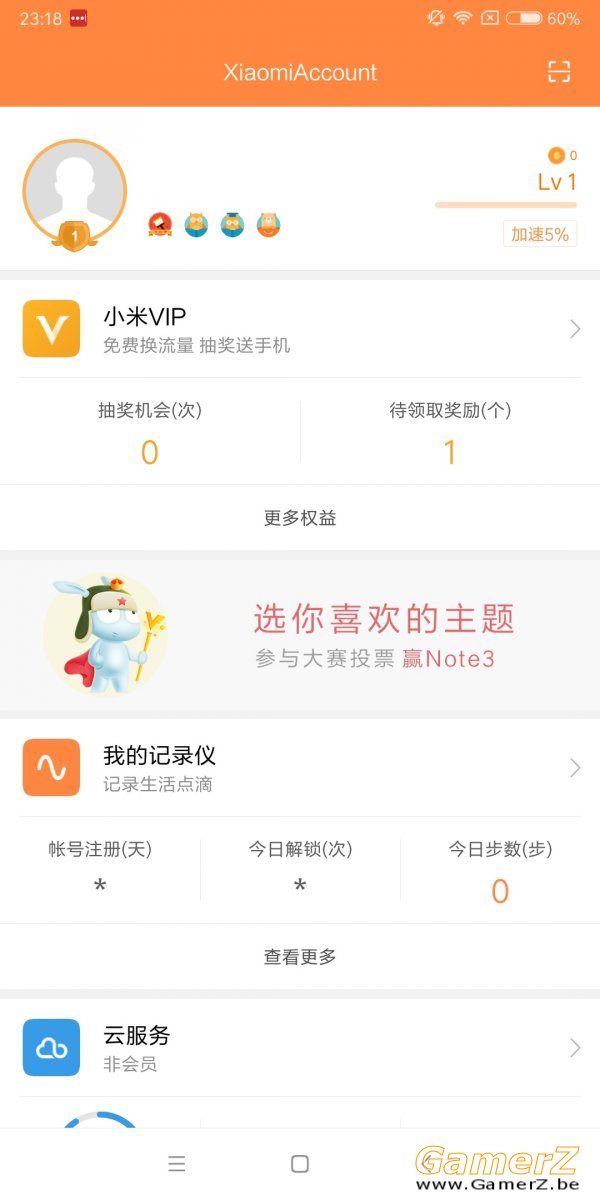Open the 我的记录仪 row

tap(300, 768)
